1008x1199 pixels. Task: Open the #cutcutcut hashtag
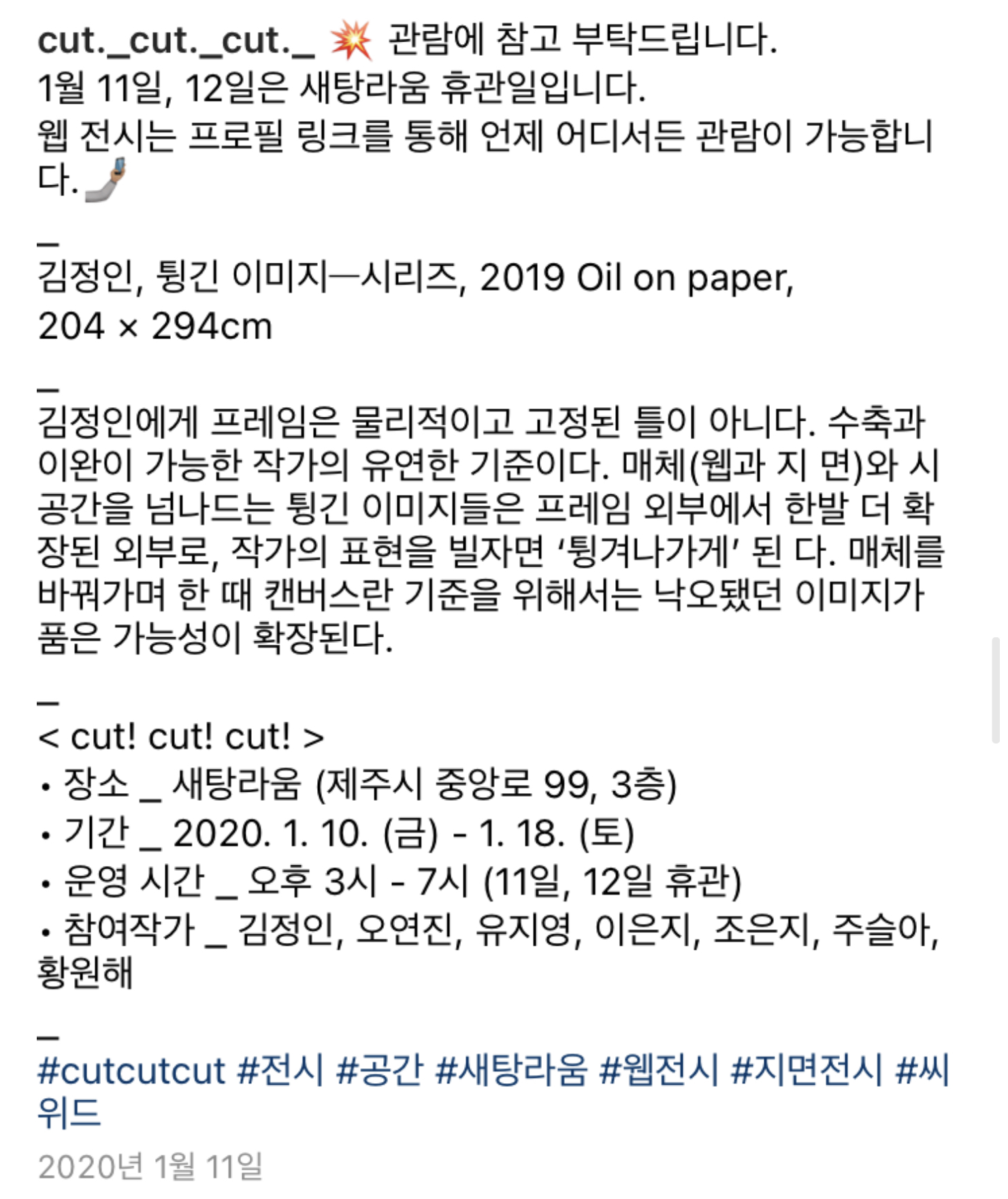click(131, 1070)
